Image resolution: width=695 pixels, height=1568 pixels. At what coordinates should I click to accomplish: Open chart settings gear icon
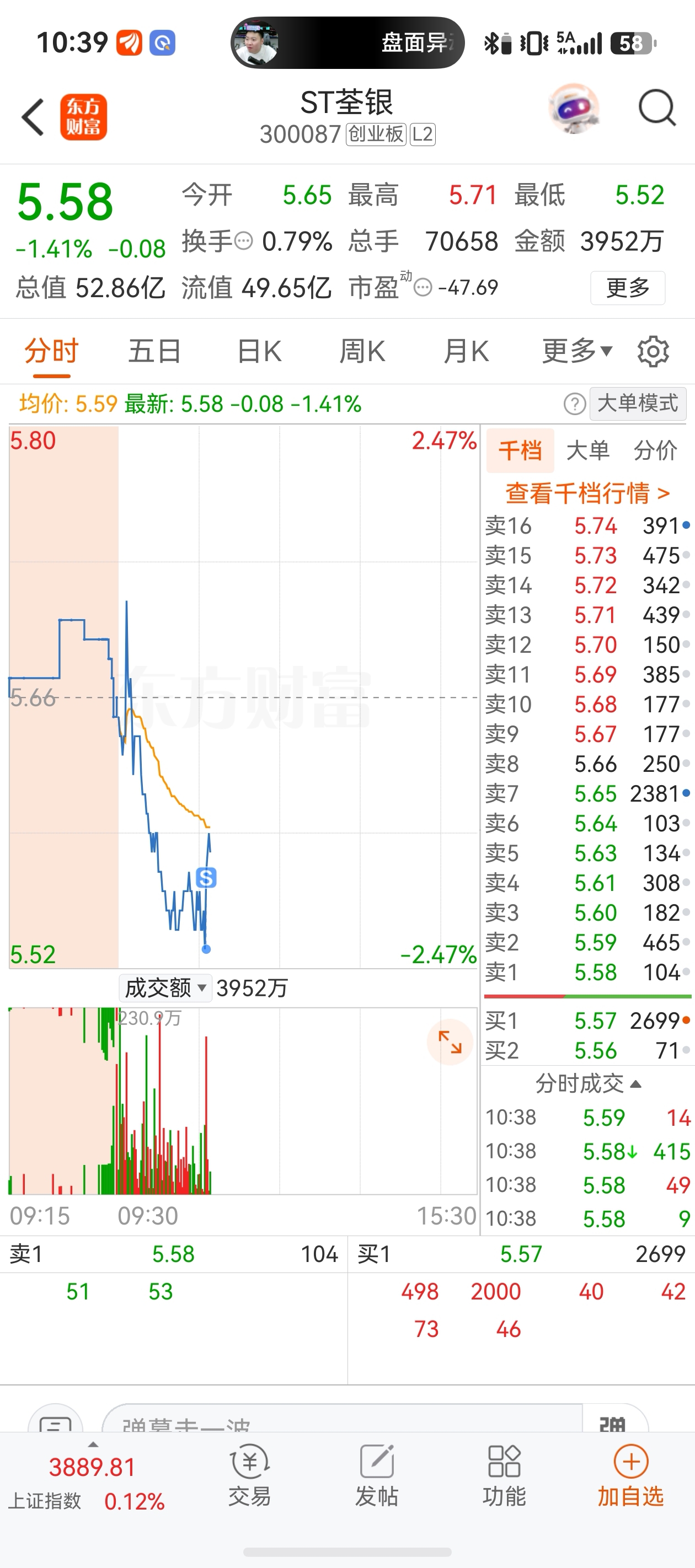pos(653,351)
